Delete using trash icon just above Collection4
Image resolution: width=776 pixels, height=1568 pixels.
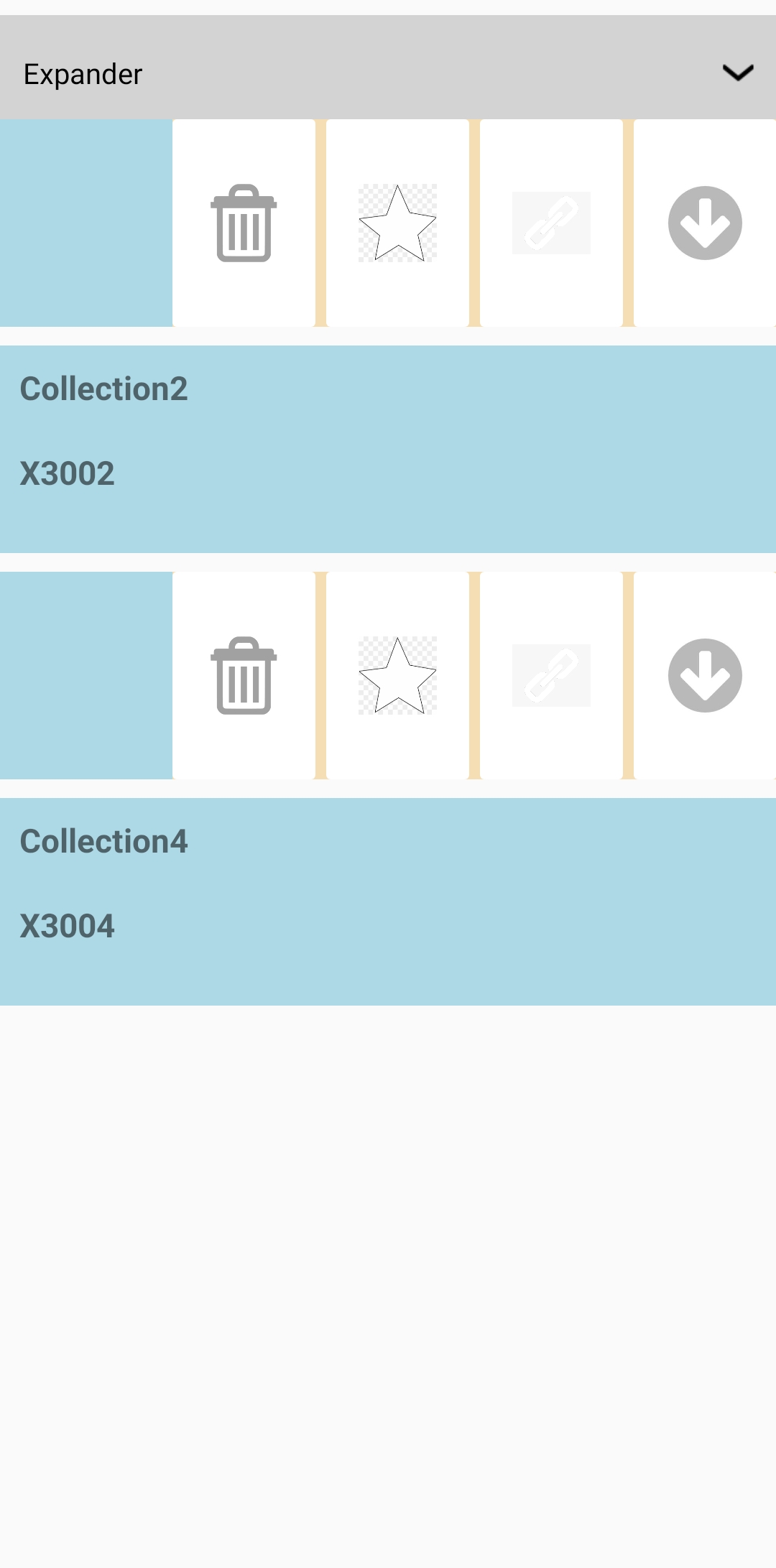[244, 675]
